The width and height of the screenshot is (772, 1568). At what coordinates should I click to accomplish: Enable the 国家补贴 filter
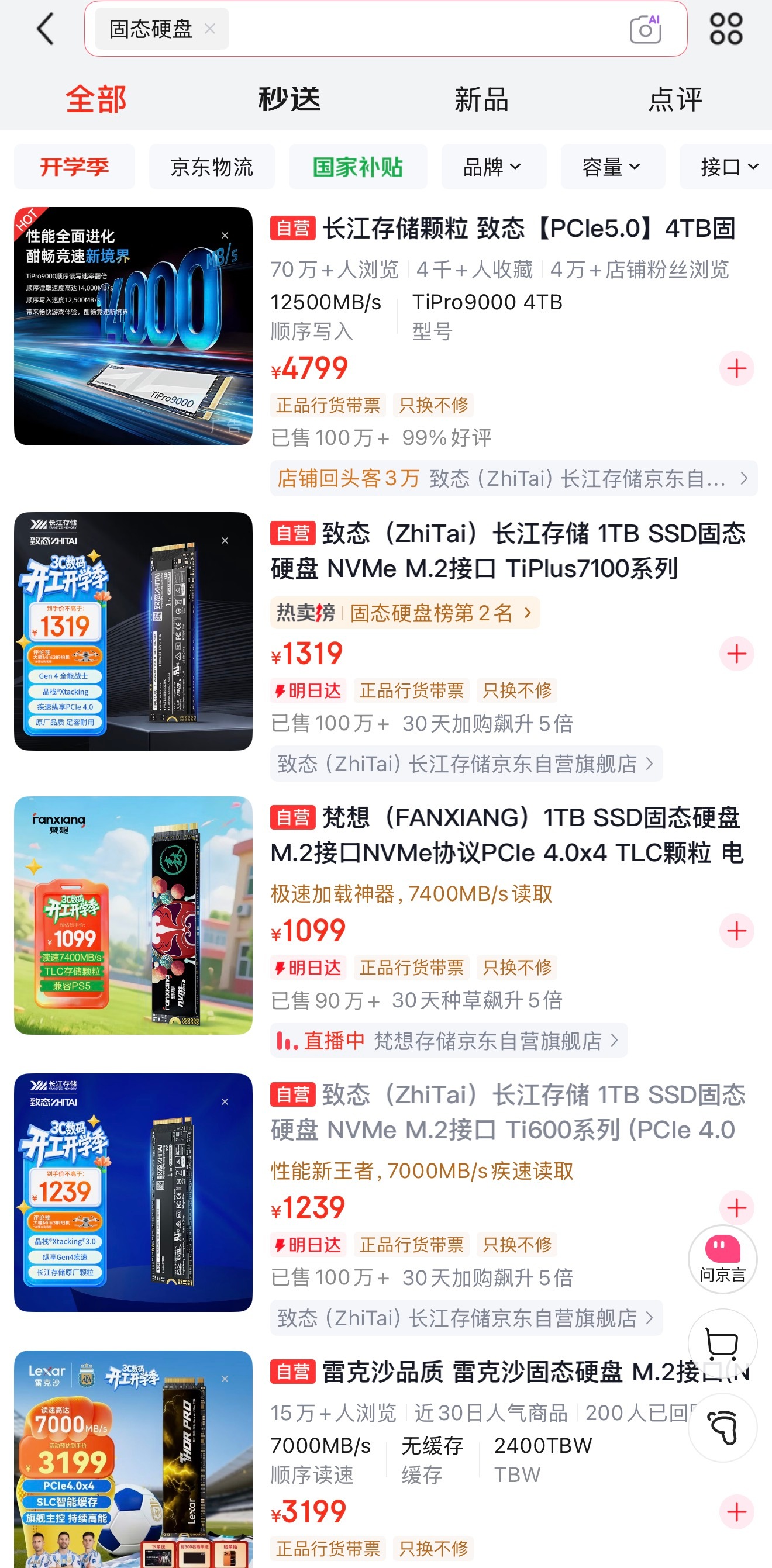(x=357, y=166)
